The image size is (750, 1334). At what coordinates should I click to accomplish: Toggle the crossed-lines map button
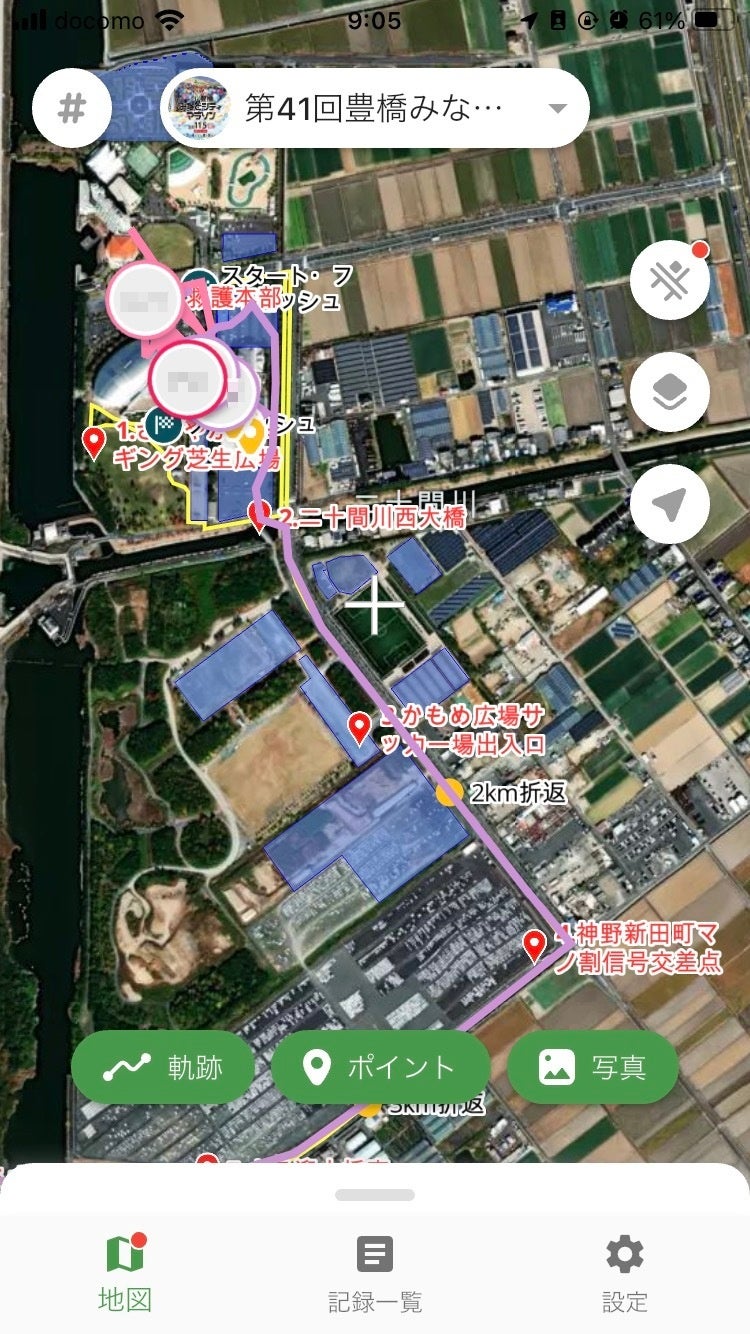pos(670,281)
